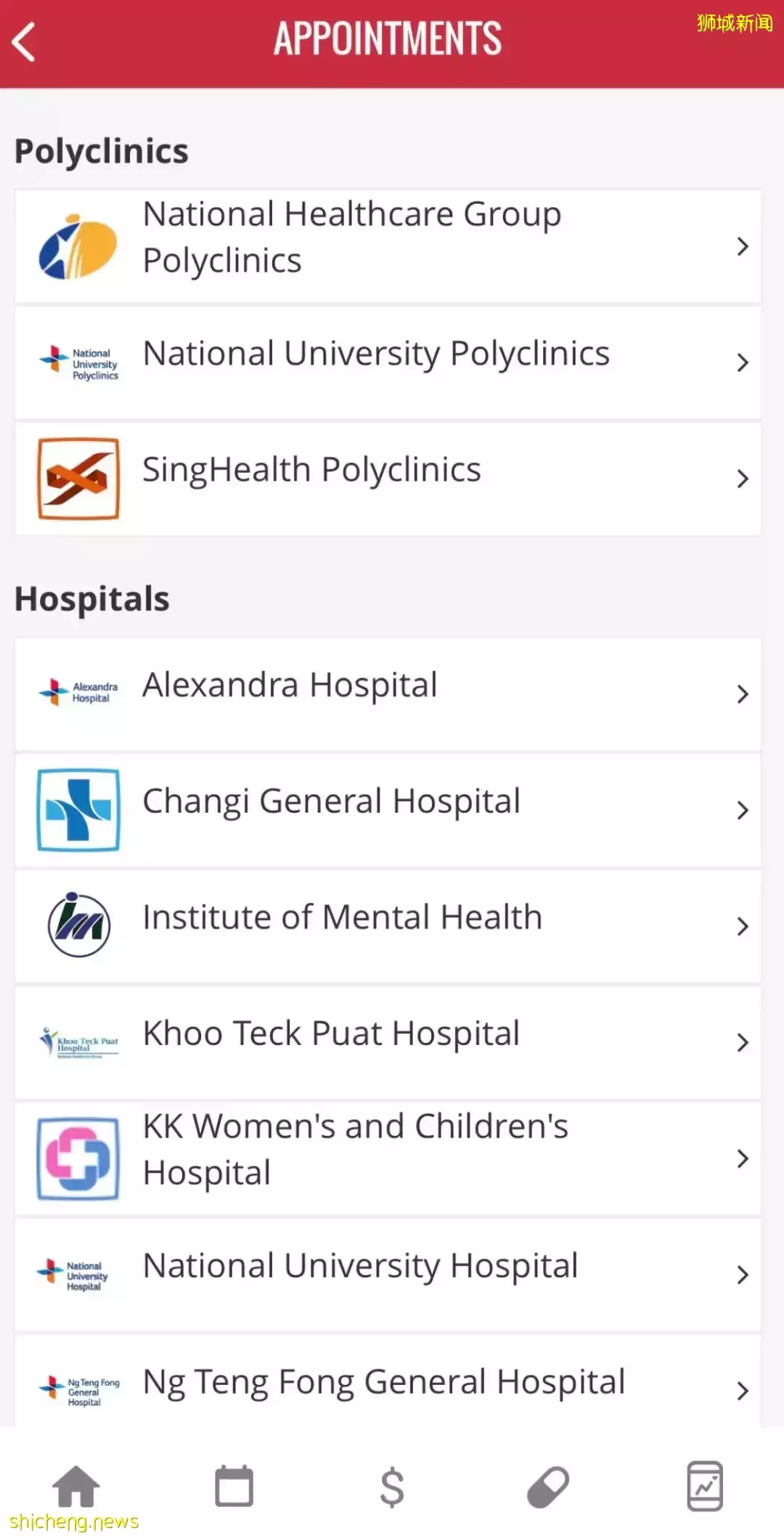Choose Alexandra Hospital
Image resolution: width=784 pixels, height=1536 pixels.
(x=388, y=693)
